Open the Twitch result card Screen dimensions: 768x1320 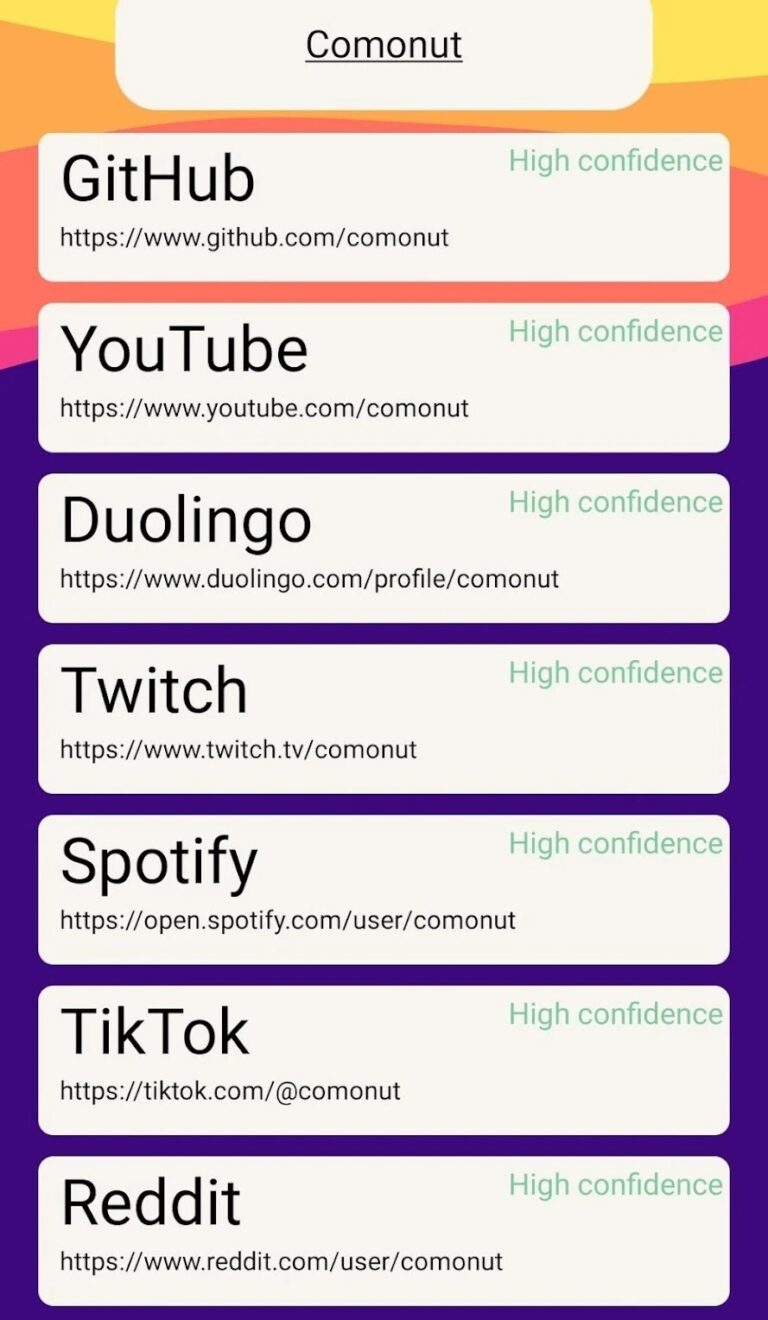pyautogui.click(x=383, y=717)
